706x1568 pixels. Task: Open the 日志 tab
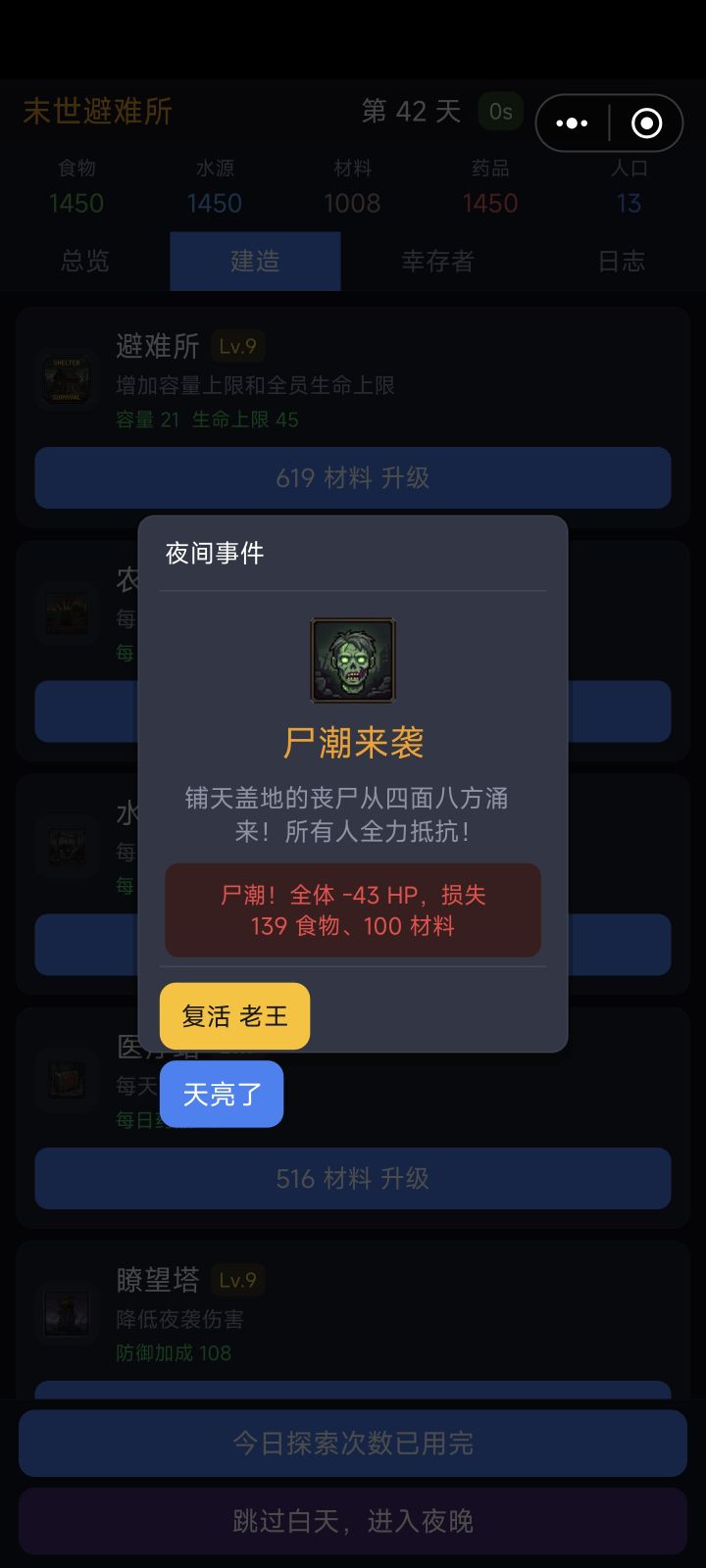click(622, 262)
